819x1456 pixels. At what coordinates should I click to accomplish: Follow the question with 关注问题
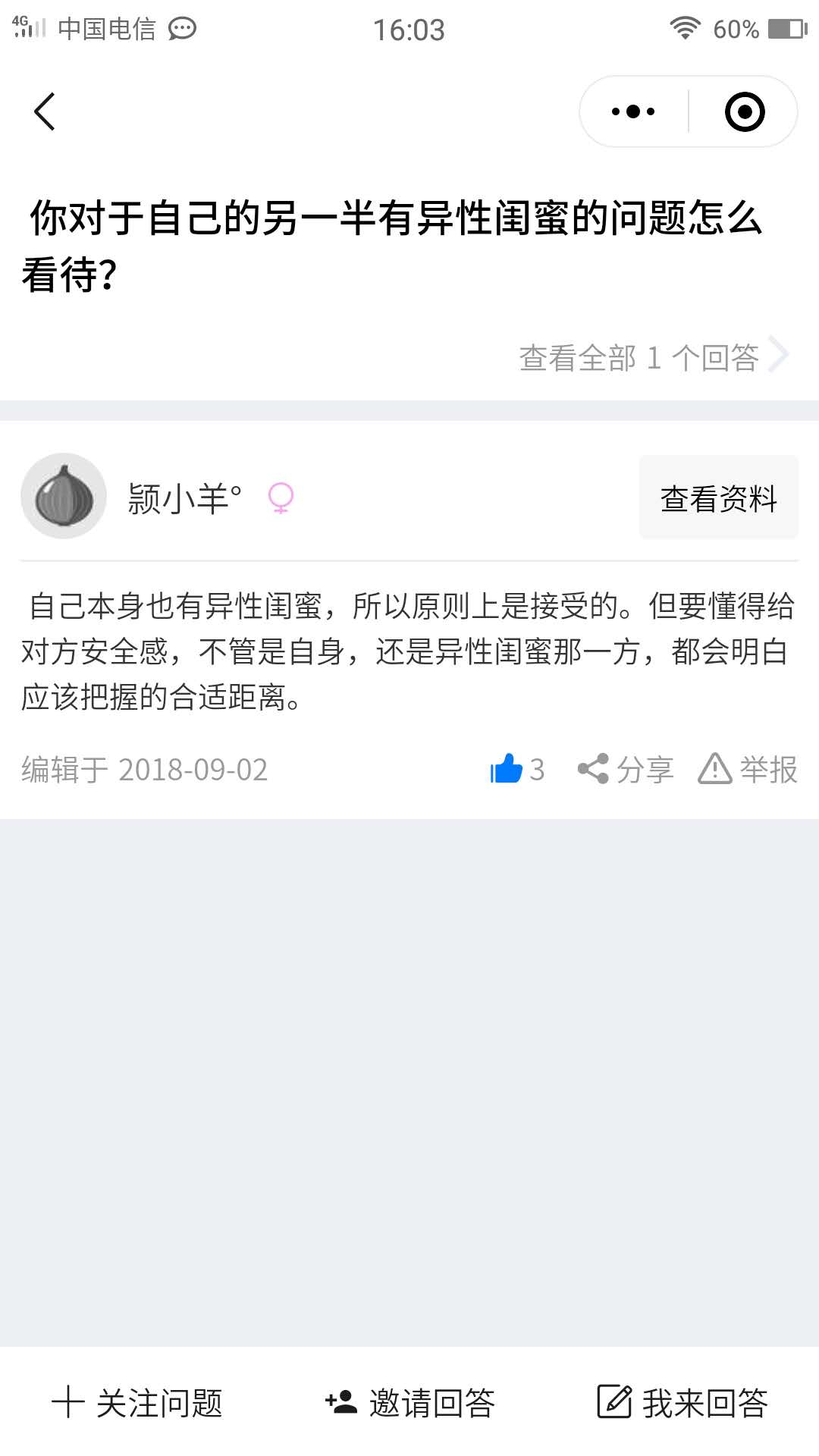click(x=137, y=1402)
